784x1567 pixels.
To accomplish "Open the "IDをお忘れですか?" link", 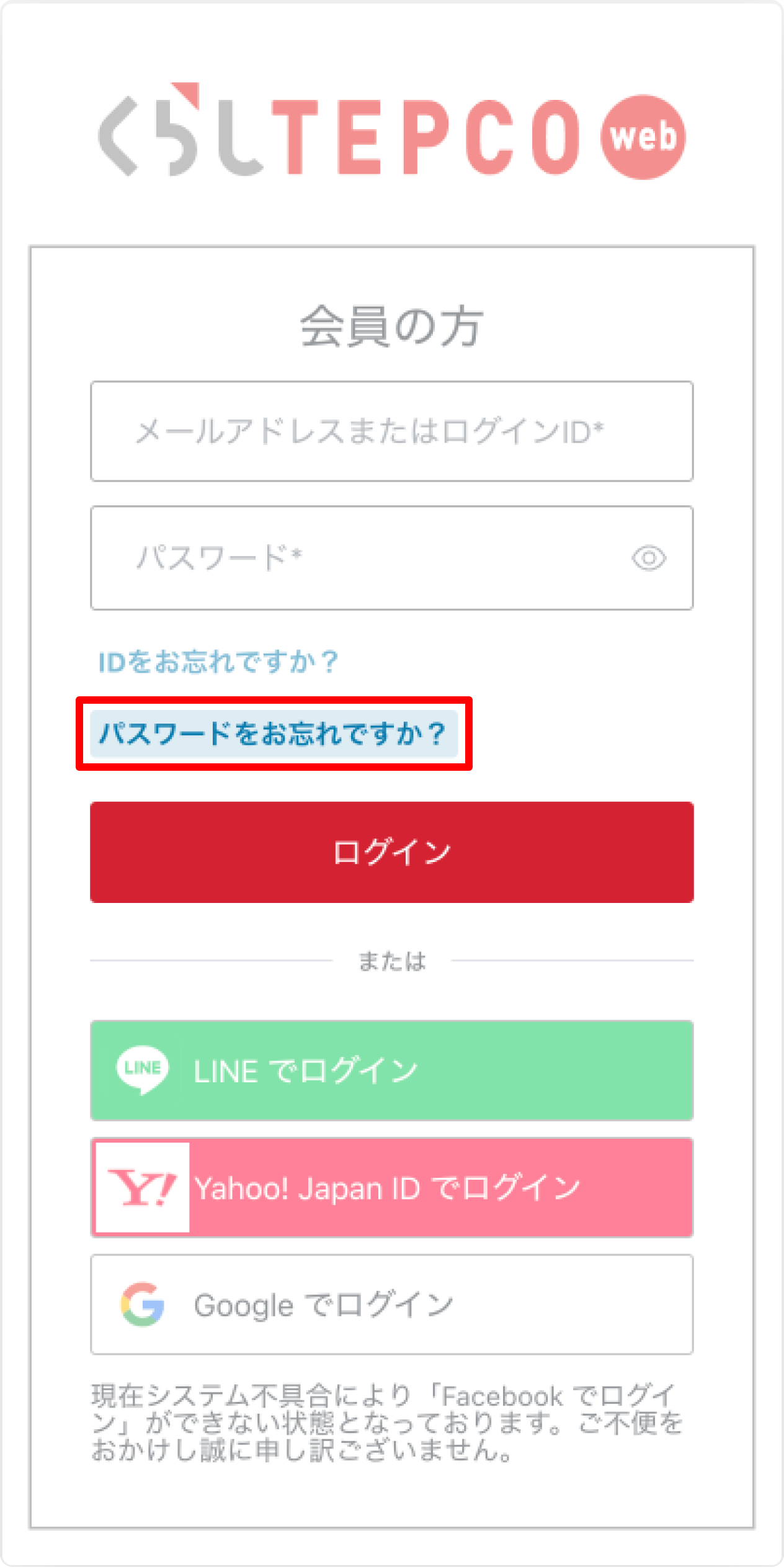I will point(218,662).
